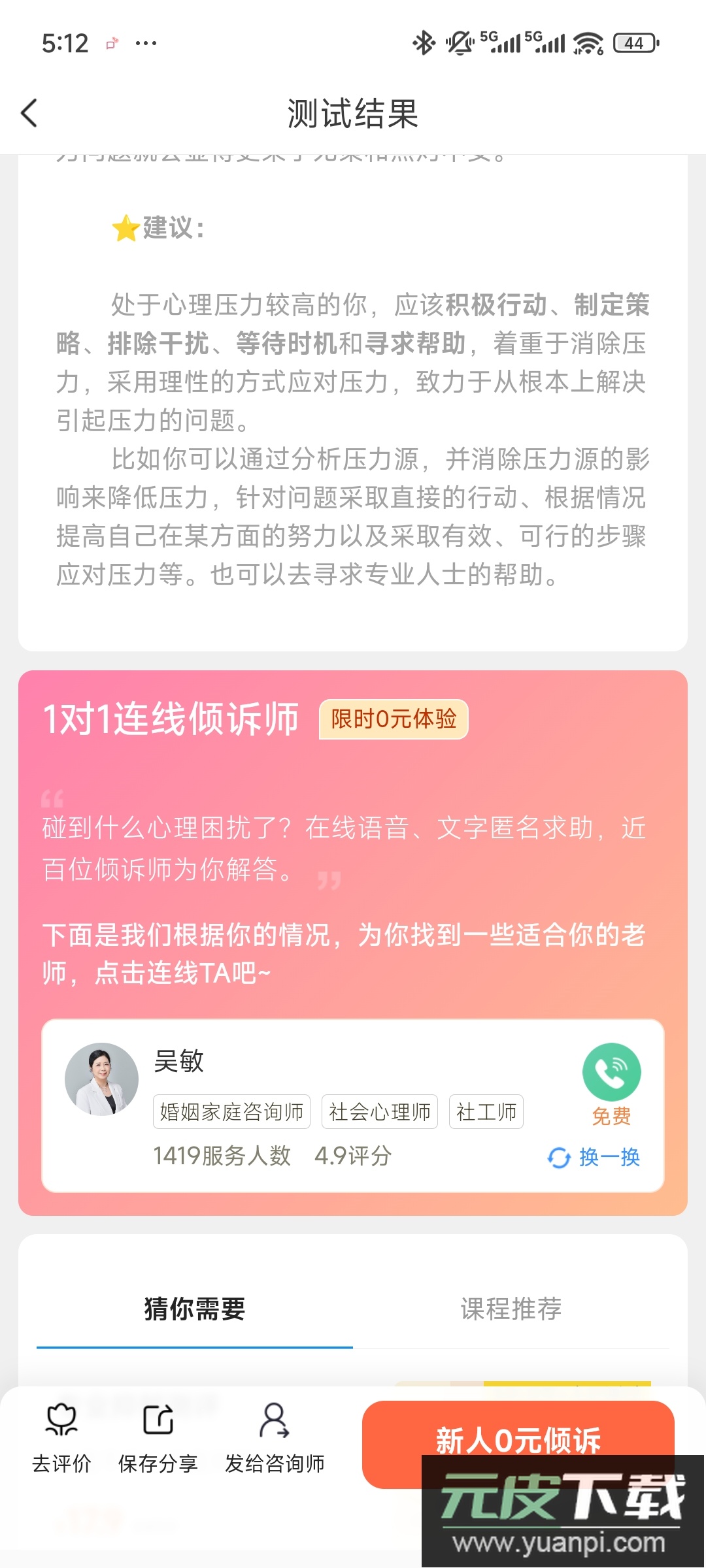Screen dimensions: 706x1568
Task: Tap 换一换 to refresh the counselor
Action: point(594,1157)
